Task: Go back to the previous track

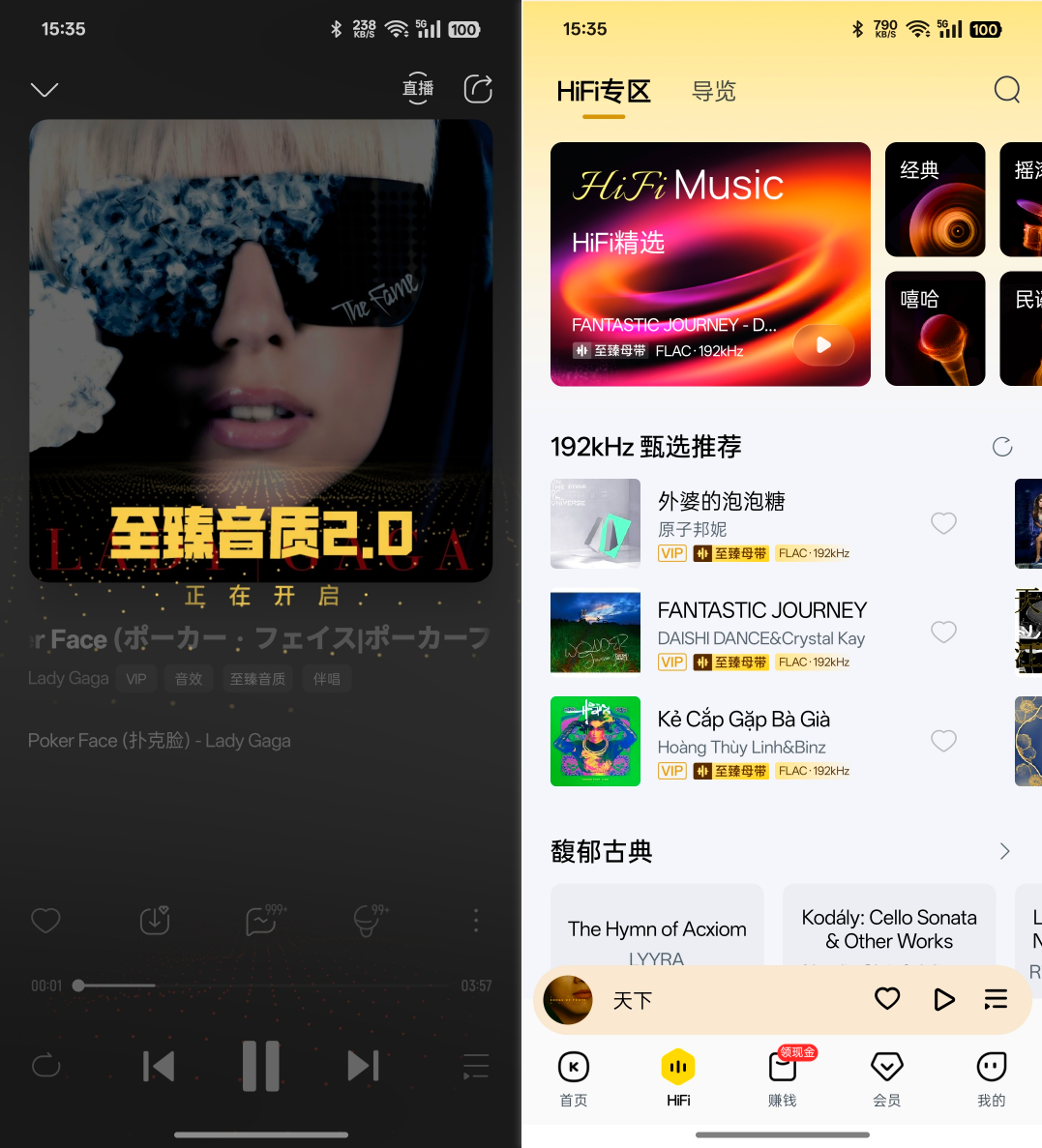Action: coord(159,1066)
